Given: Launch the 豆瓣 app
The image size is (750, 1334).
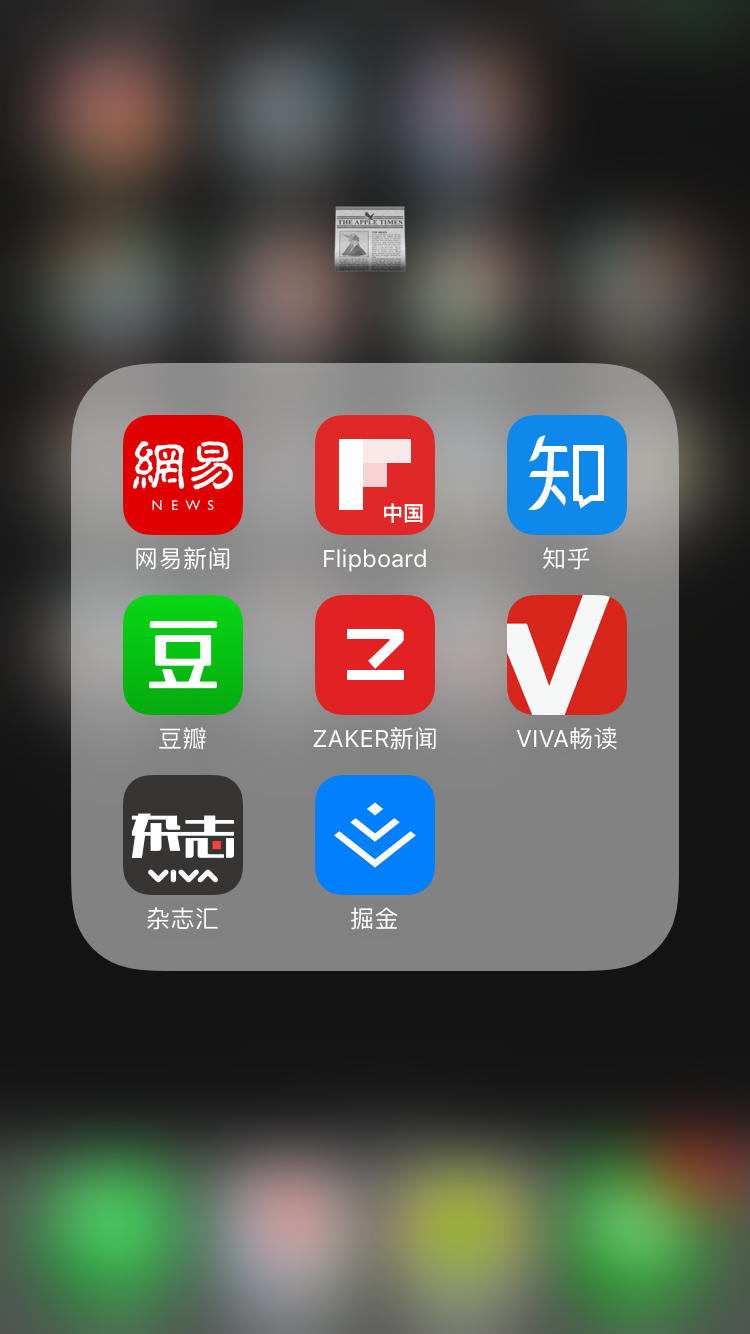Looking at the screenshot, I should (183, 655).
